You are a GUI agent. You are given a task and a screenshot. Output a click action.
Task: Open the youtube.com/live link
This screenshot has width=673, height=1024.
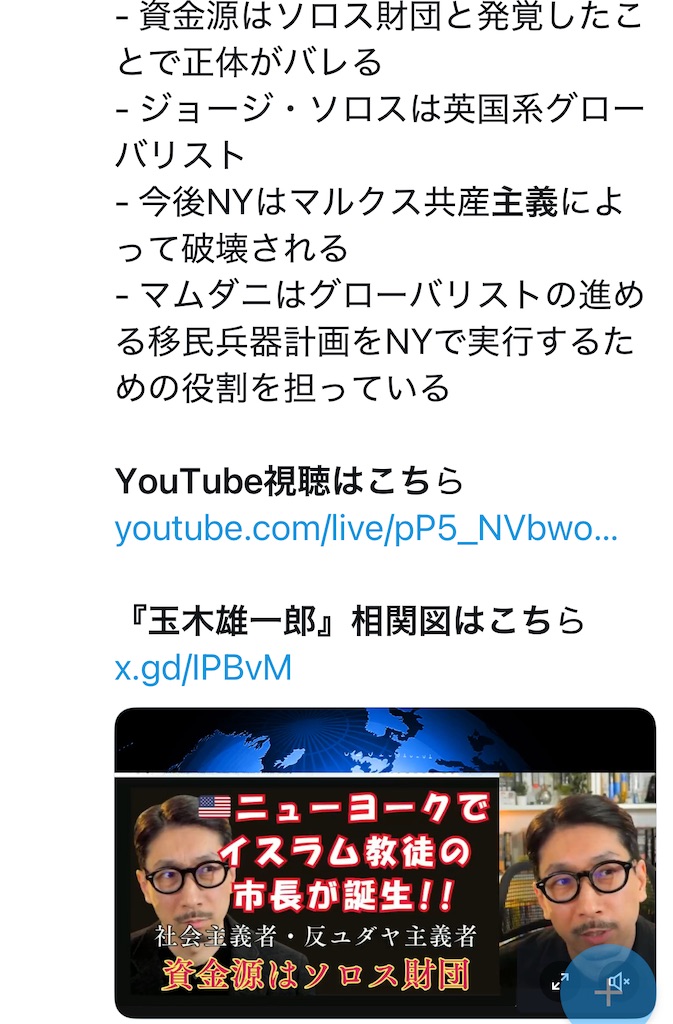coord(366,528)
